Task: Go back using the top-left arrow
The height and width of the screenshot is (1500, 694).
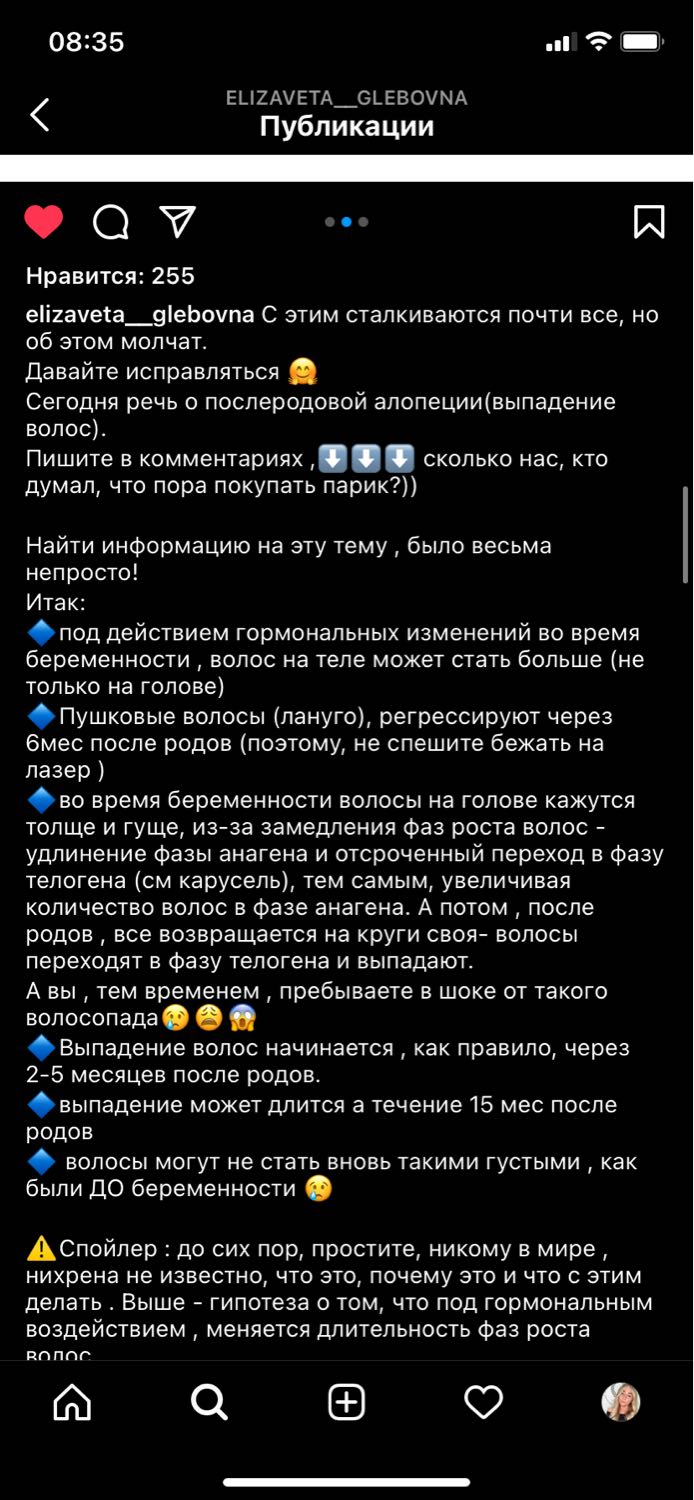Action: tap(40, 115)
